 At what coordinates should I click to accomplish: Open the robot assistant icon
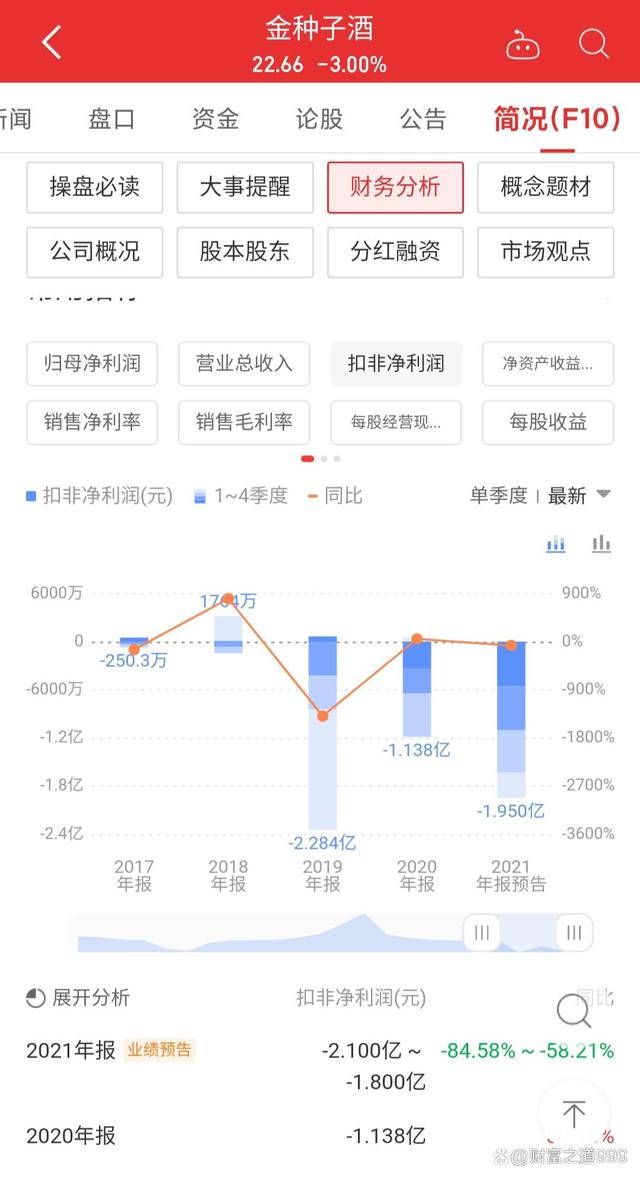pyautogui.click(x=523, y=44)
